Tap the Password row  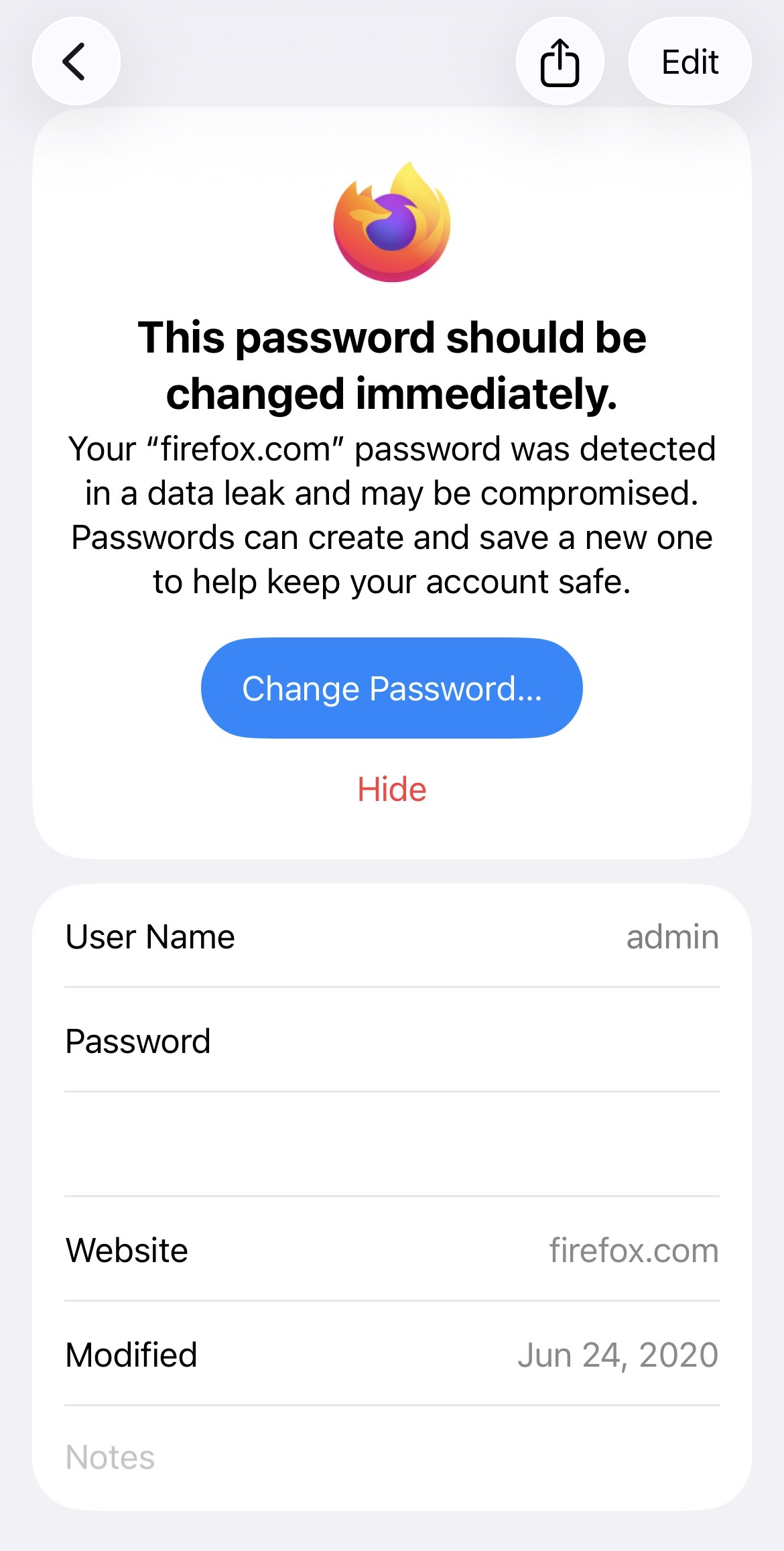point(391,1041)
